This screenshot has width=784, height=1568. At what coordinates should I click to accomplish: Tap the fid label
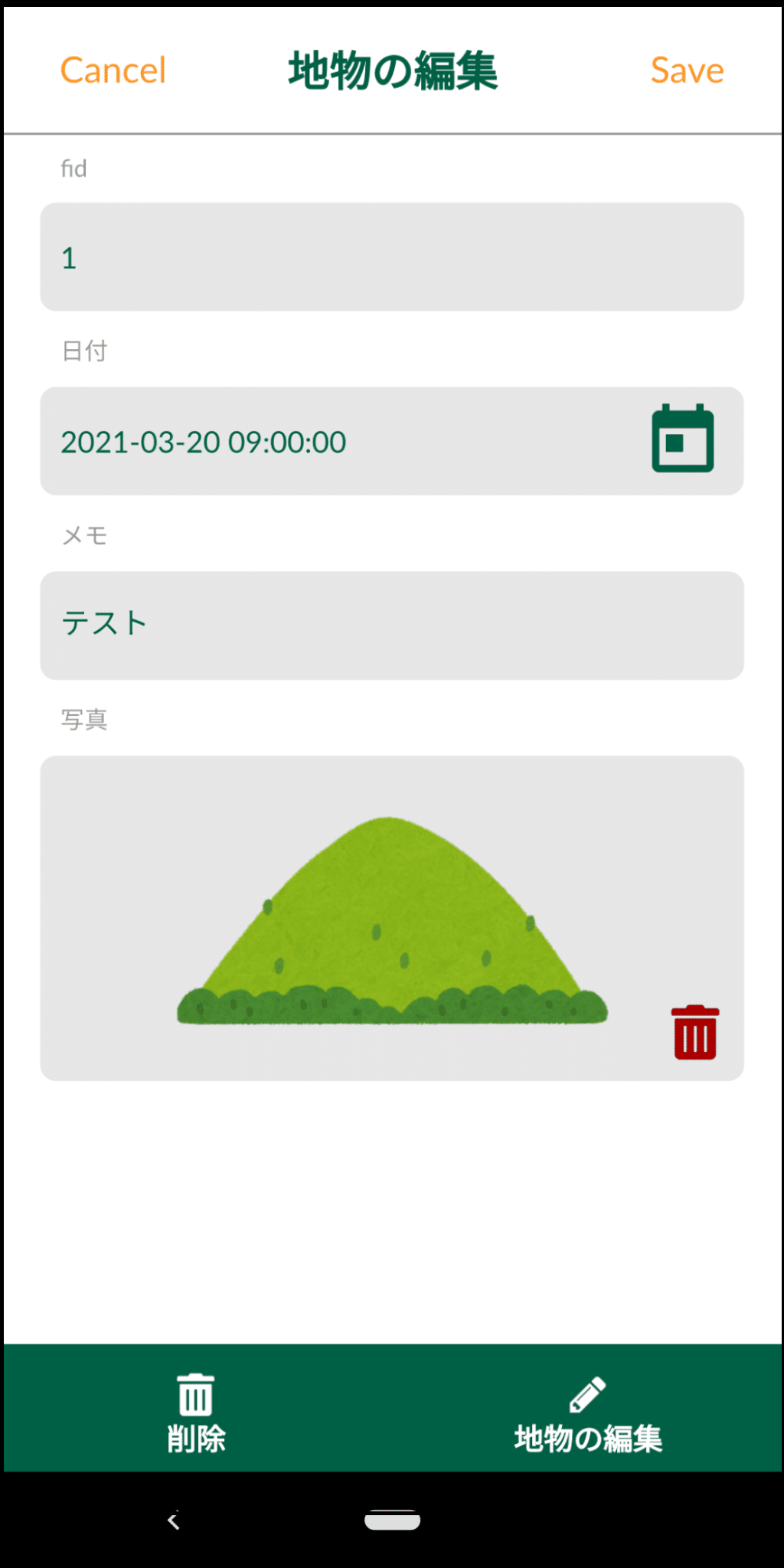pos(74,168)
